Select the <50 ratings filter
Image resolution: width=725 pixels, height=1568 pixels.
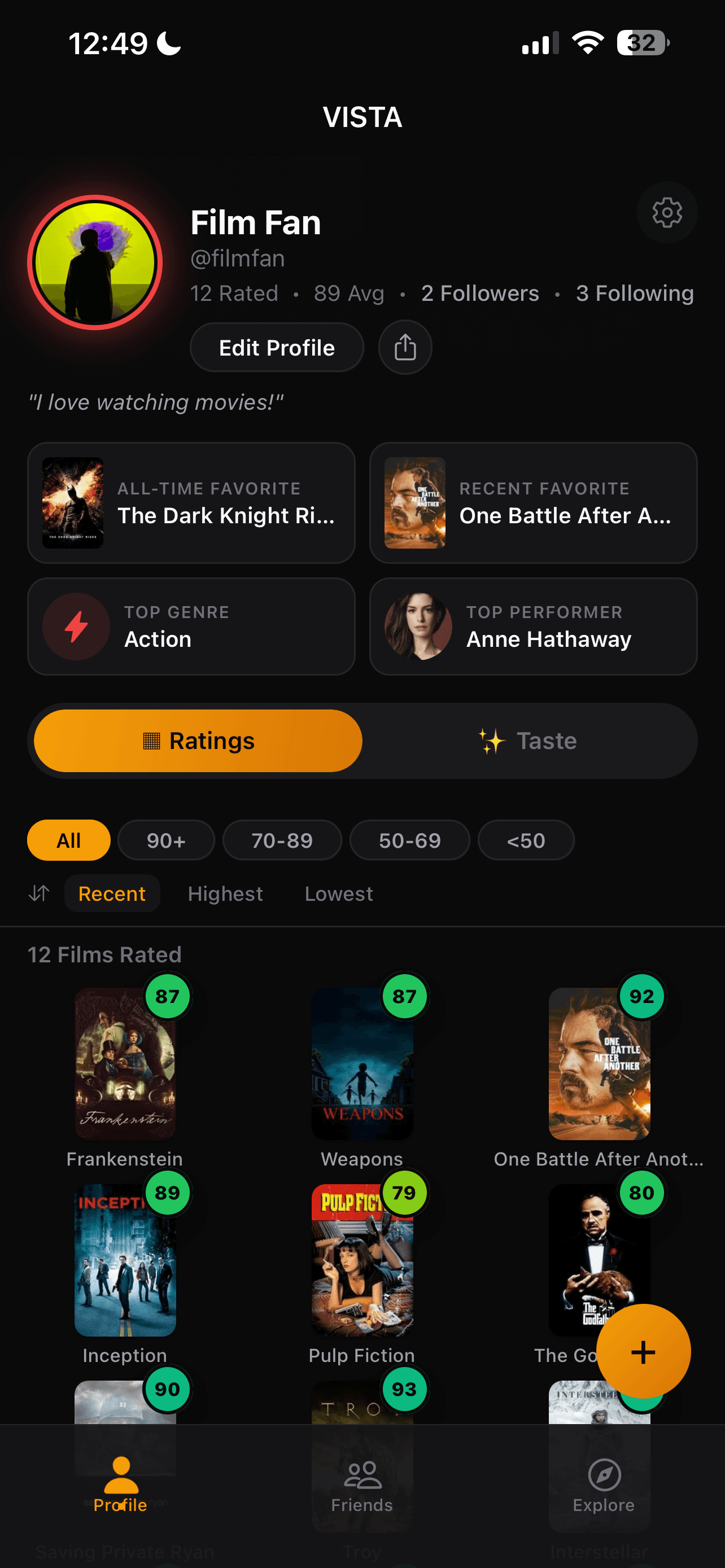coord(525,840)
